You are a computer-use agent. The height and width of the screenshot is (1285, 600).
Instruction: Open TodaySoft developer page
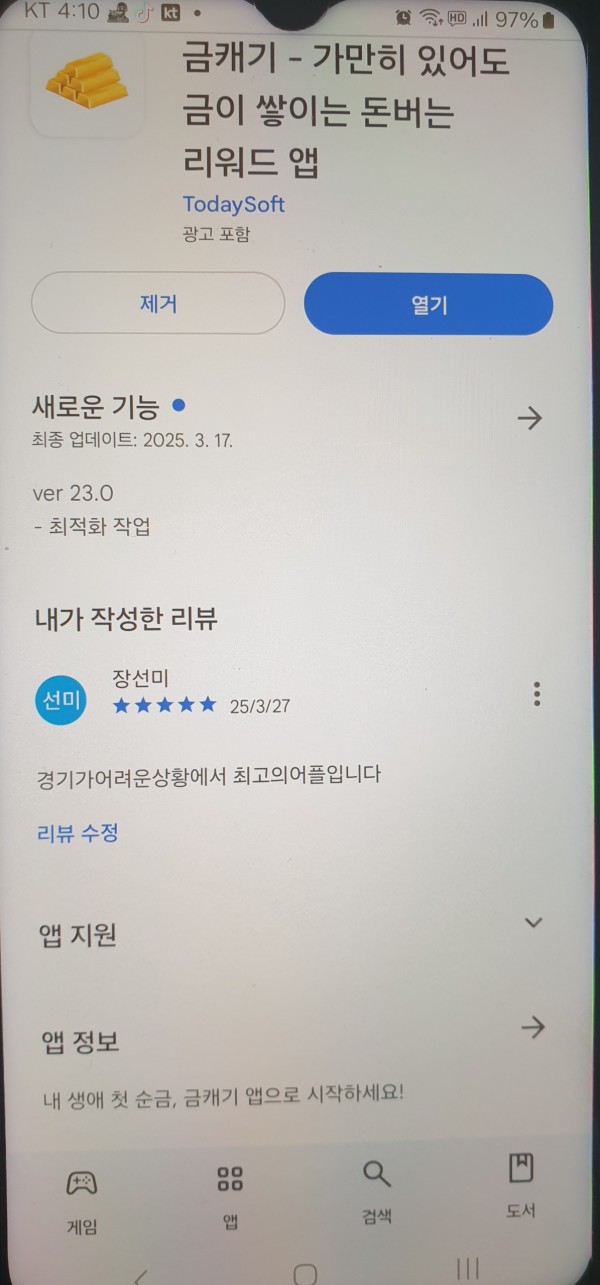[x=233, y=204]
